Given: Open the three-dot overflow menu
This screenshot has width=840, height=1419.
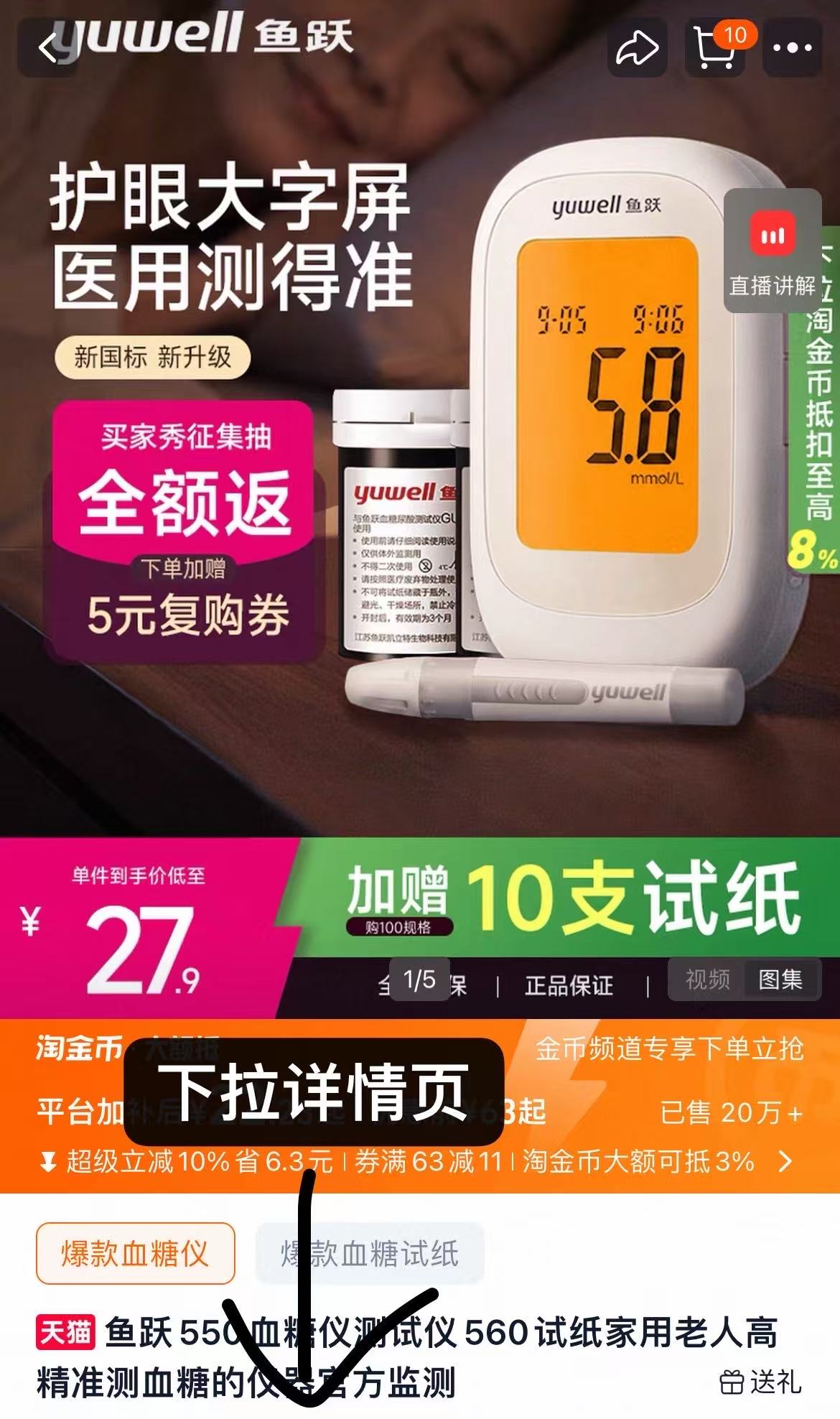Looking at the screenshot, I should [x=792, y=49].
